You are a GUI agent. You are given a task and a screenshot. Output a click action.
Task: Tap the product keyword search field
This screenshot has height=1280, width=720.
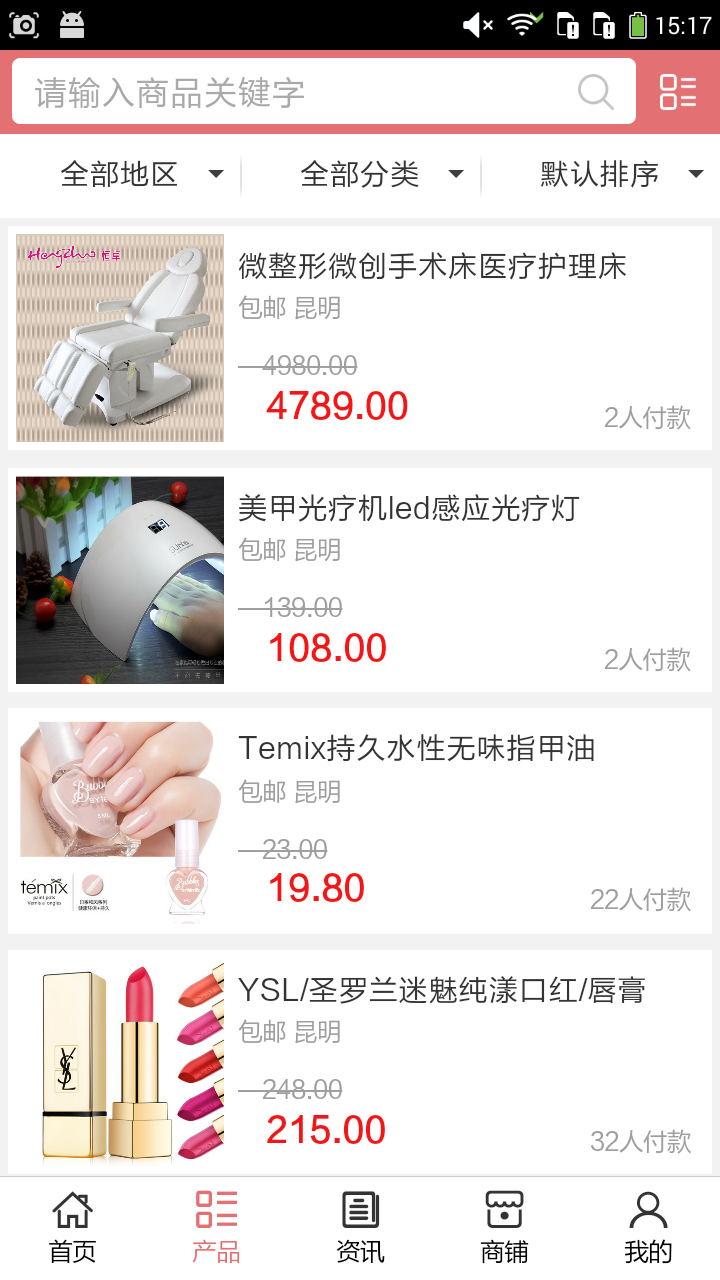[x=300, y=92]
